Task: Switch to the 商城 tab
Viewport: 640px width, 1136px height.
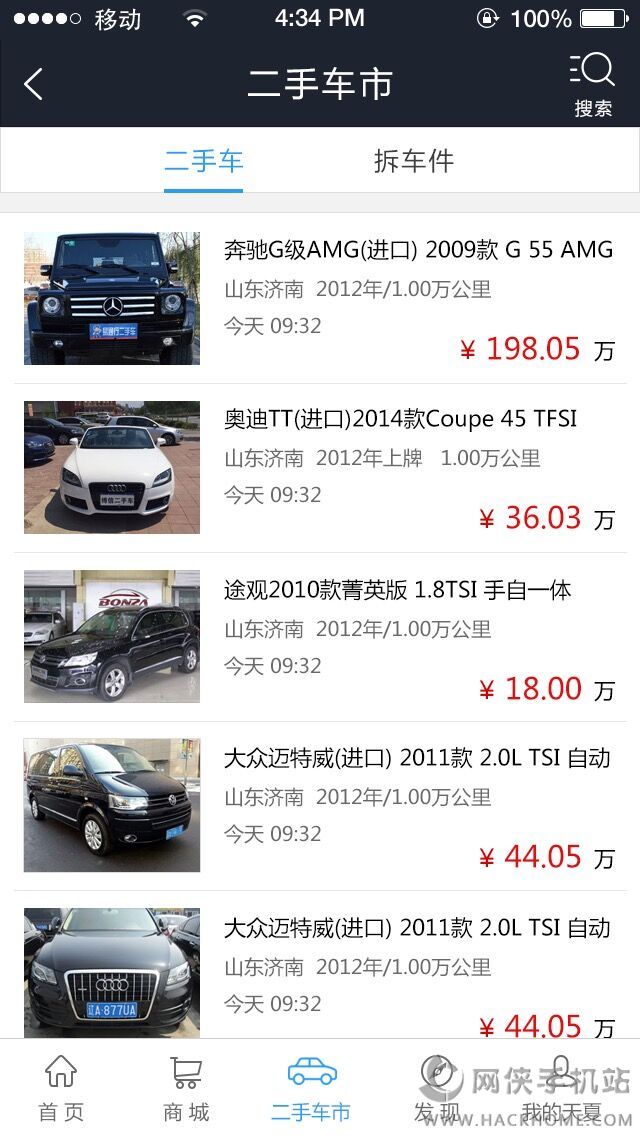Action: (x=186, y=1088)
